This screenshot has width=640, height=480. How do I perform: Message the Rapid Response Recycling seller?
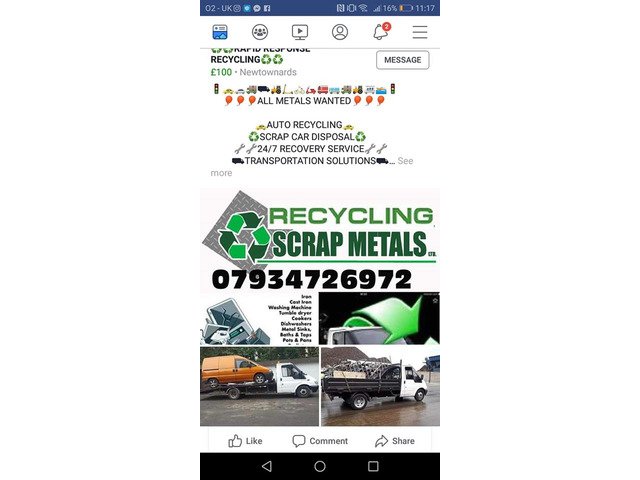[x=402, y=60]
